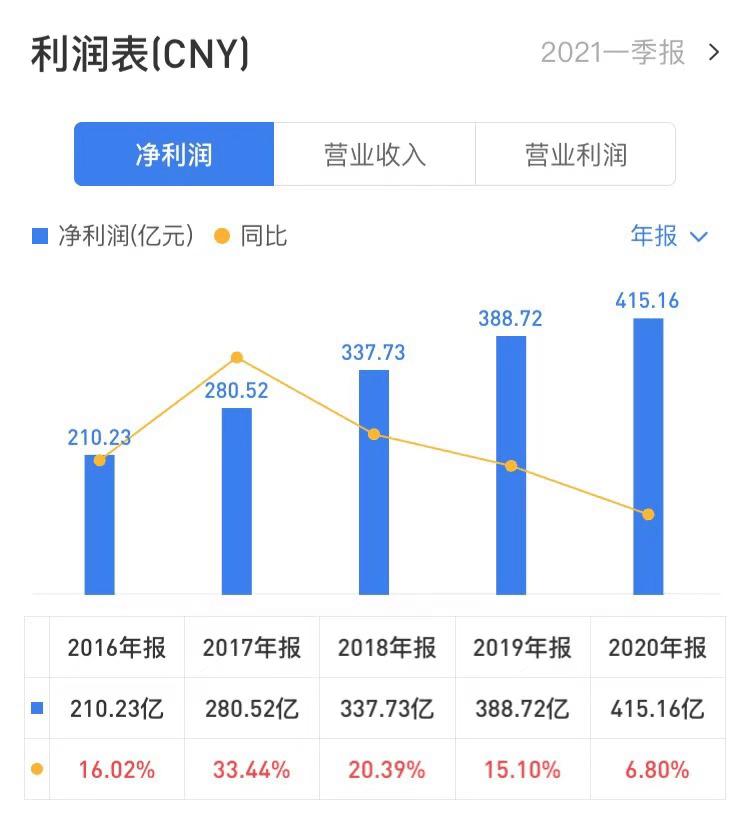Select the 净利润 tab
The width and height of the screenshot is (750, 824).
tap(174, 154)
